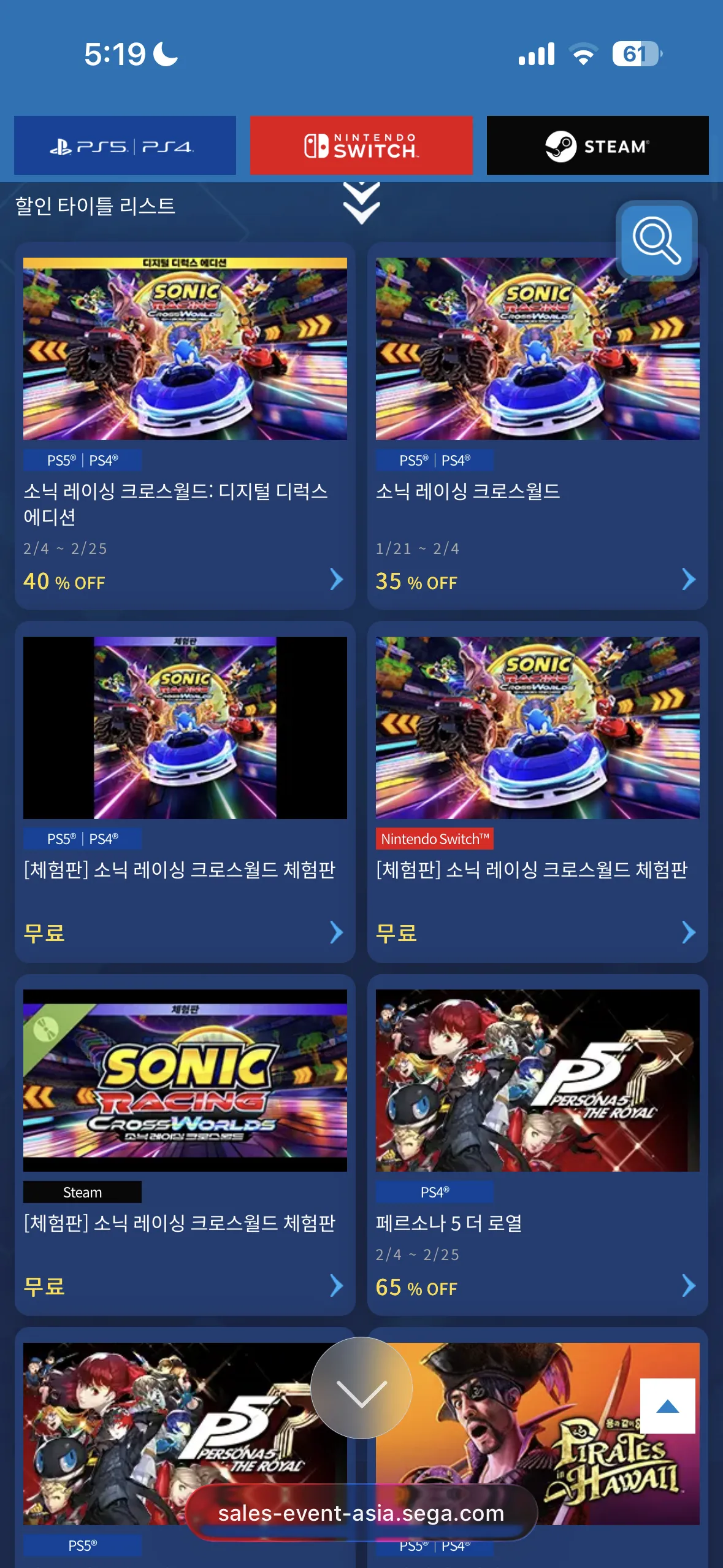Open the magnifier search button
723x1568 pixels.
[656, 240]
